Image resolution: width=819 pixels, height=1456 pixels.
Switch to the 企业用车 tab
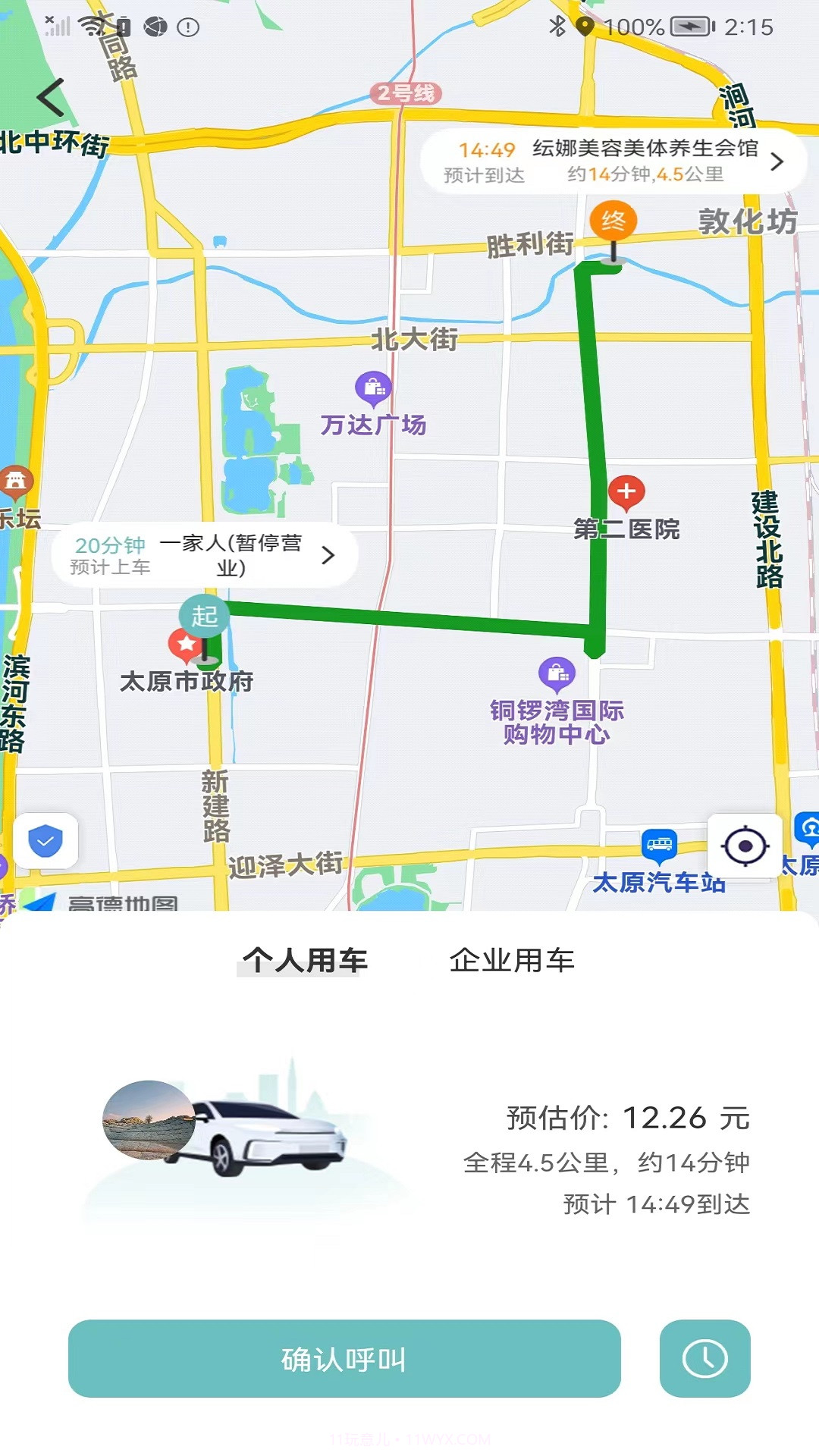pyautogui.click(x=513, y=961)
